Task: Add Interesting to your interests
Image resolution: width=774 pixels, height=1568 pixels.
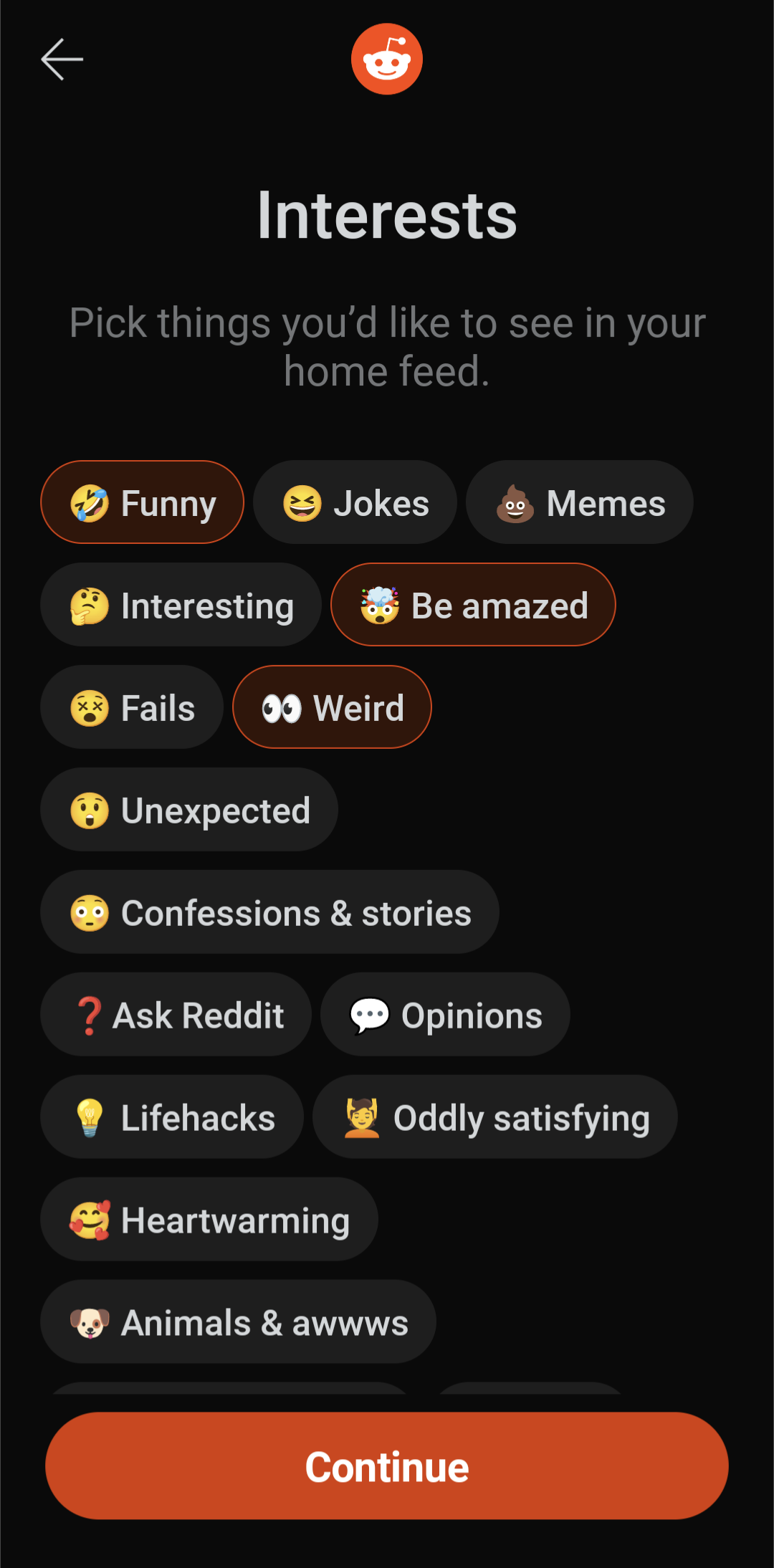Action: (181, 605)
